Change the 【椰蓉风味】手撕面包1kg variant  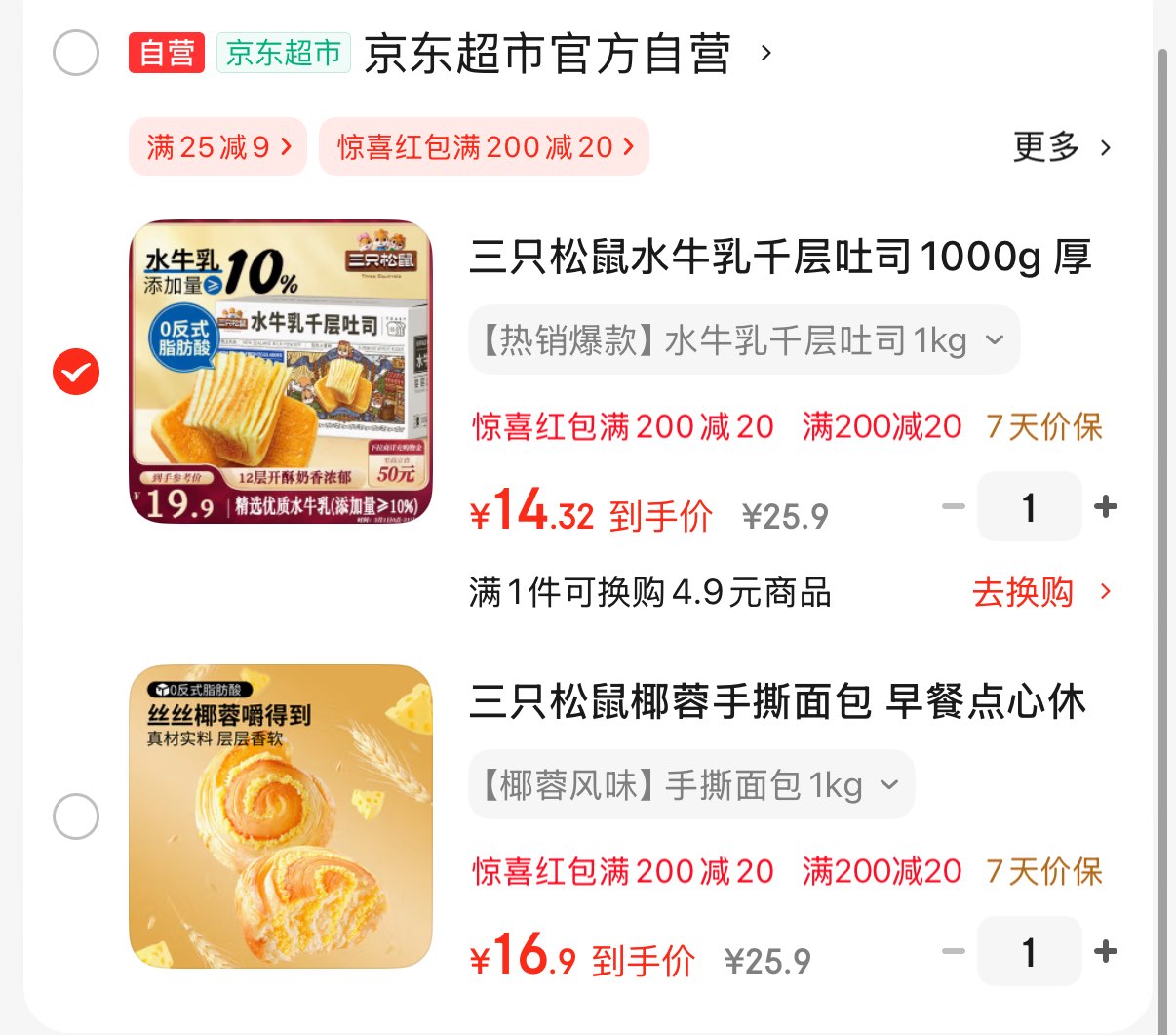(x=690, y=785)
